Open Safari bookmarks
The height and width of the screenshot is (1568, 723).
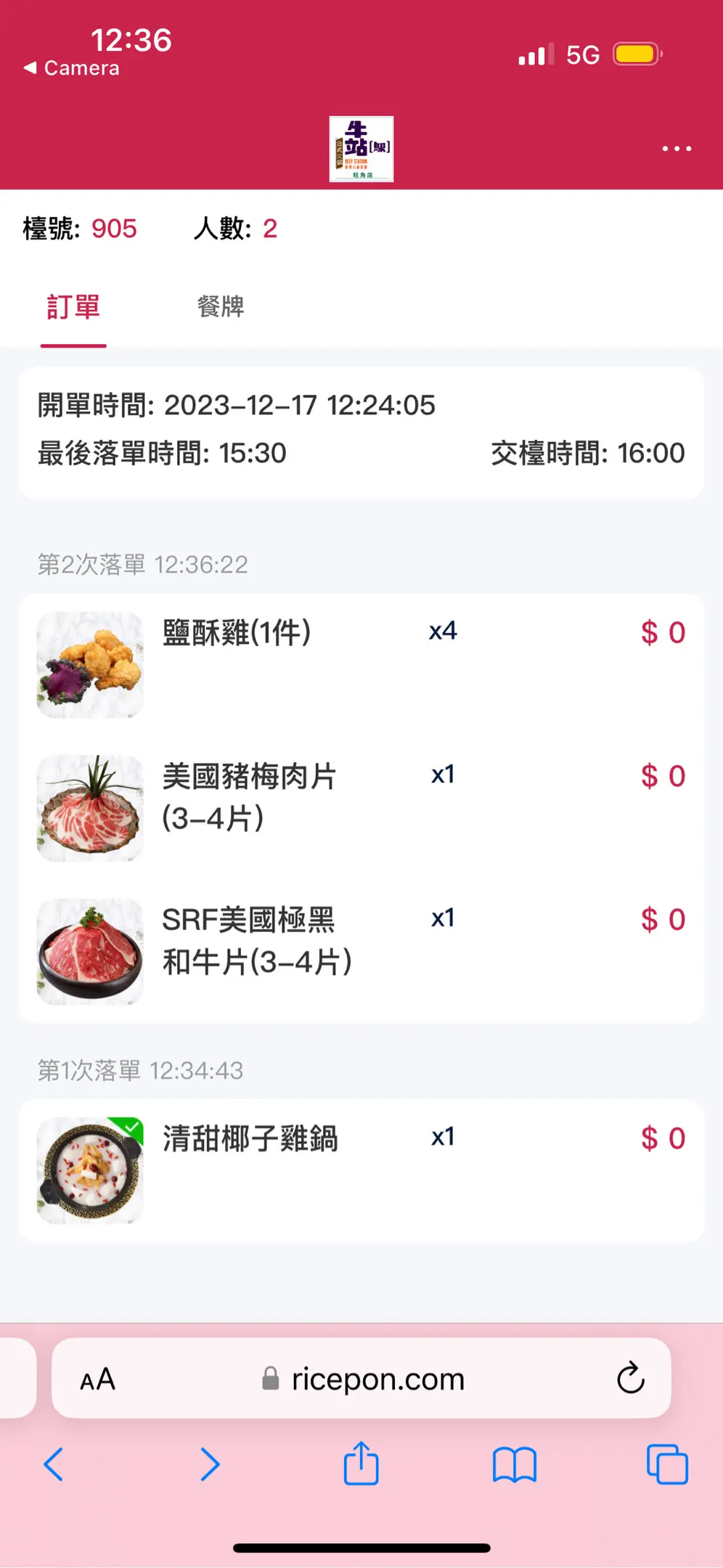[514, 1464]
